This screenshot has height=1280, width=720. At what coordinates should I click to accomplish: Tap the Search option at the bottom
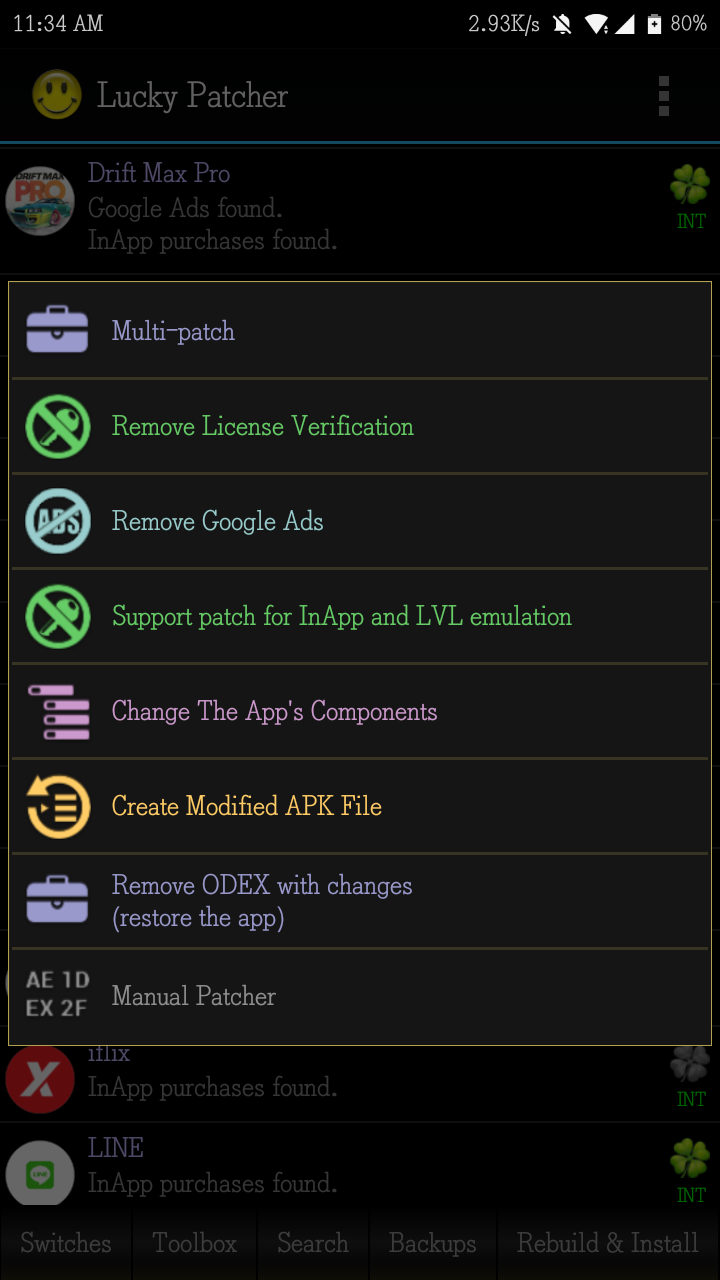[x=312, y=1243]
